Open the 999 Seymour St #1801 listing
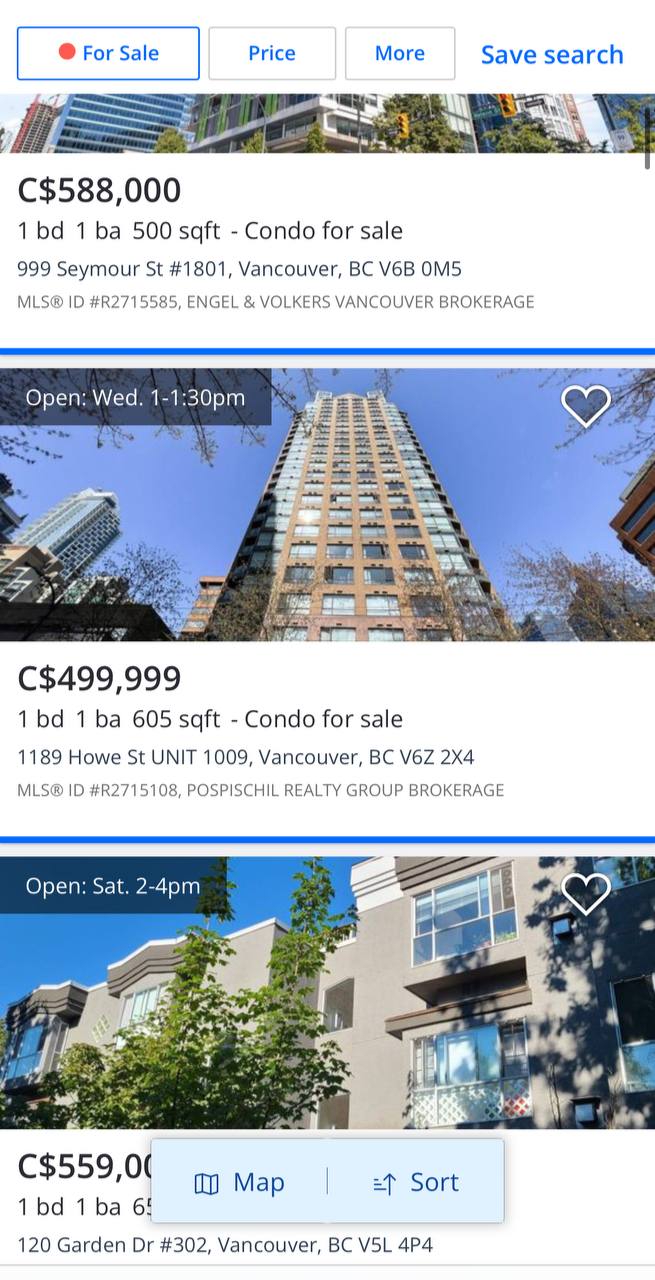The image size is (655, 1280). (327, 222)
